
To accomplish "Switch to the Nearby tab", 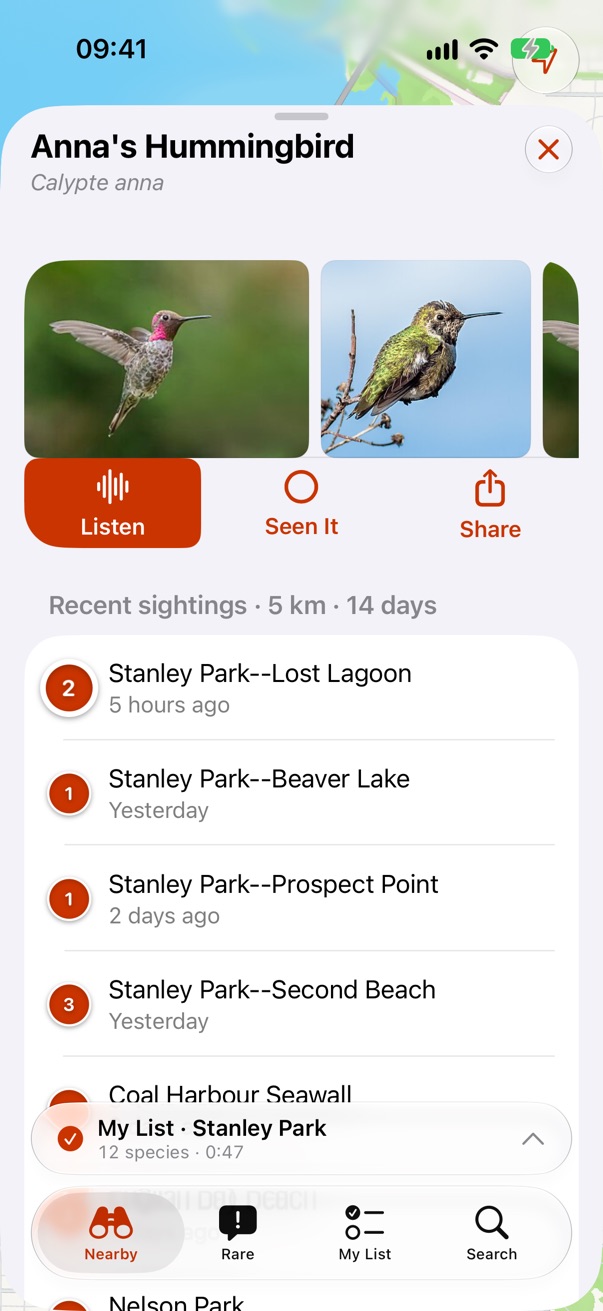I will click(x=111, y=1233).
